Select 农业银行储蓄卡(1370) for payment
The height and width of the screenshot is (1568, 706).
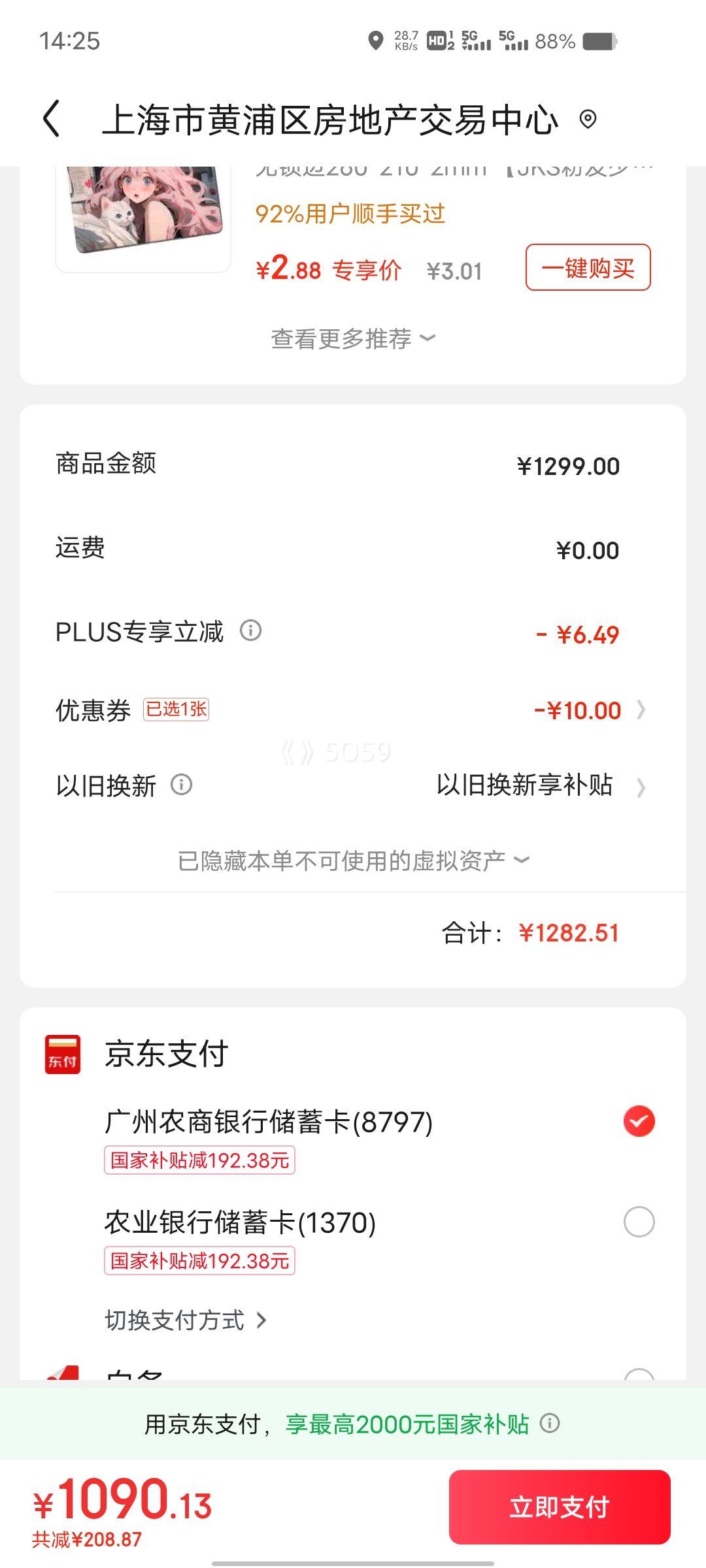pyautogui.click(x=639, y=1222)
